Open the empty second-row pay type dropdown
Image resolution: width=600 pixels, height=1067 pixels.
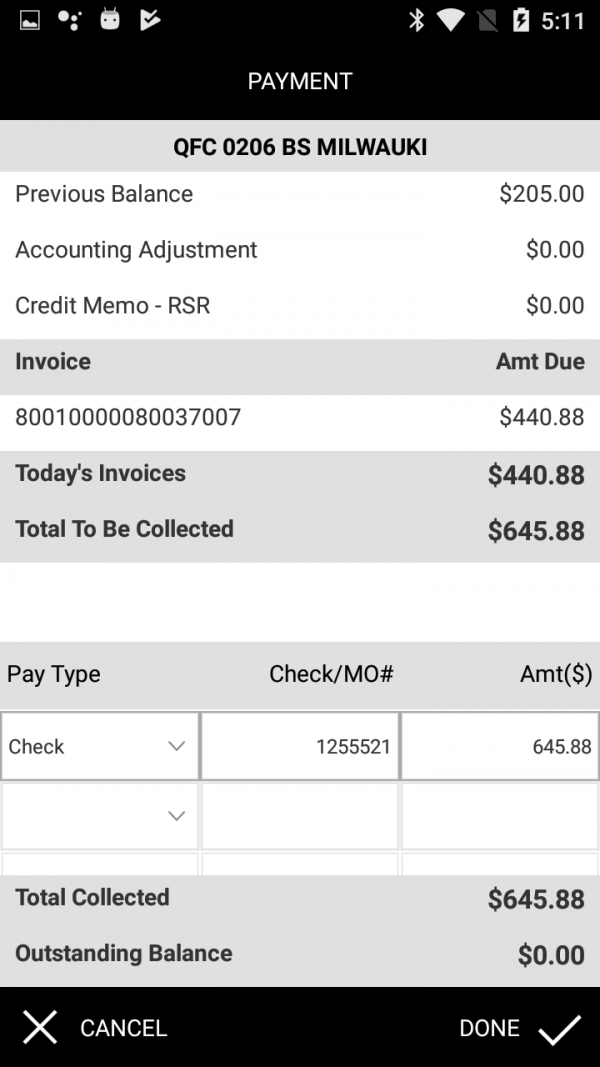100,816
